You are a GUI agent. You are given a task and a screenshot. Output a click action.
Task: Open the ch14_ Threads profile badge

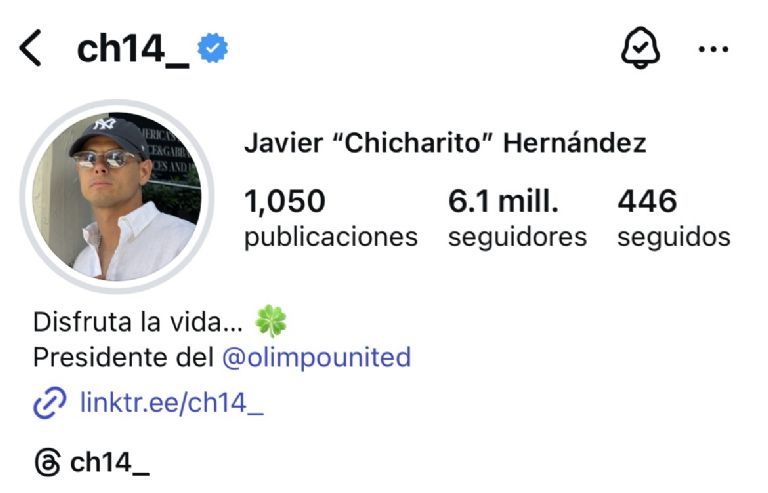tap(92, 462)
